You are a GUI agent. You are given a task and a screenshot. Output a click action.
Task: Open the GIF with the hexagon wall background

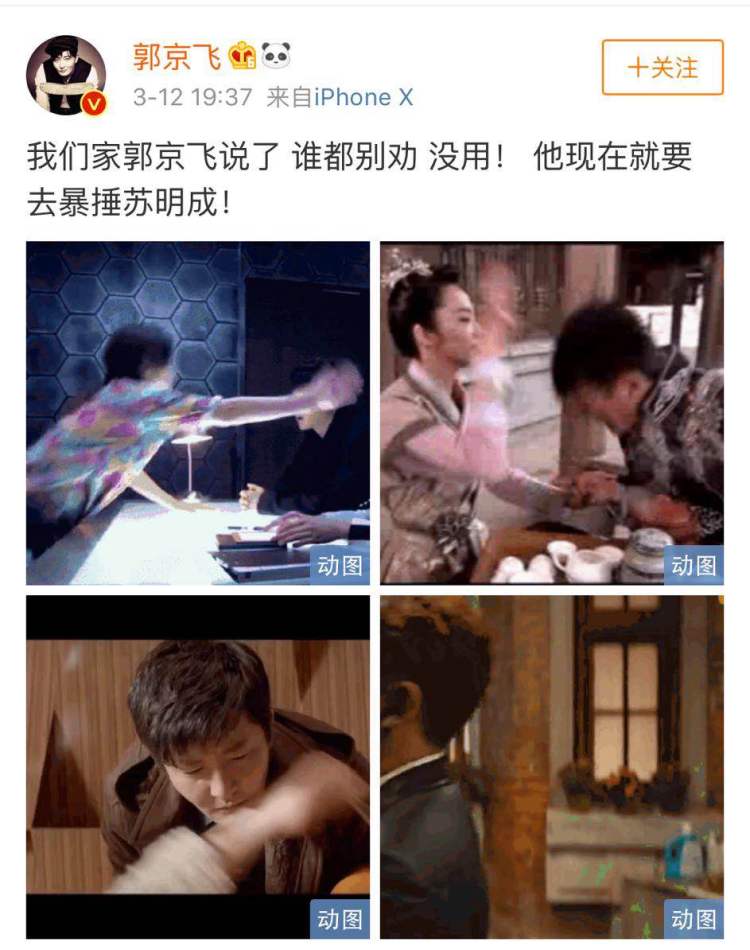tap(198, 413)
